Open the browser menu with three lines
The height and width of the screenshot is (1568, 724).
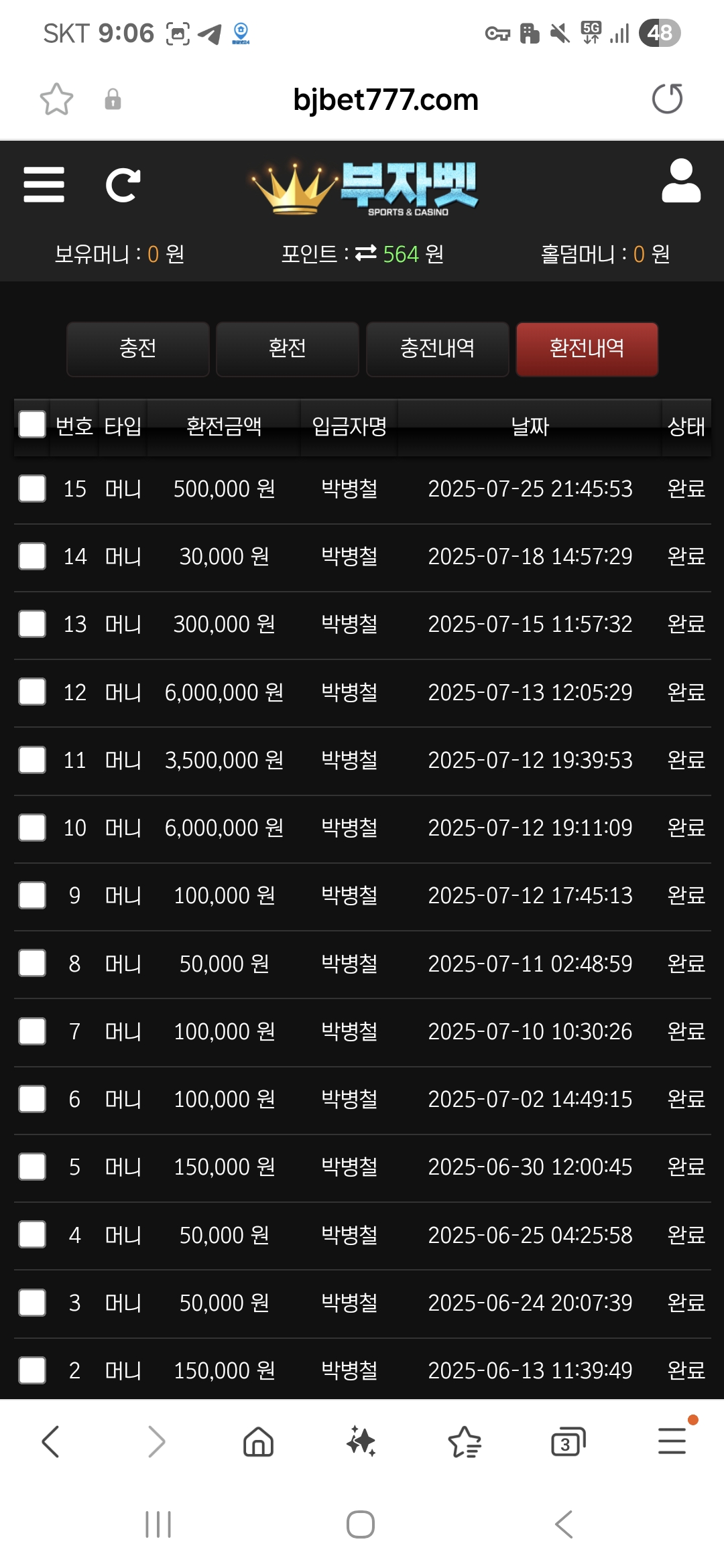[672, 1441]
